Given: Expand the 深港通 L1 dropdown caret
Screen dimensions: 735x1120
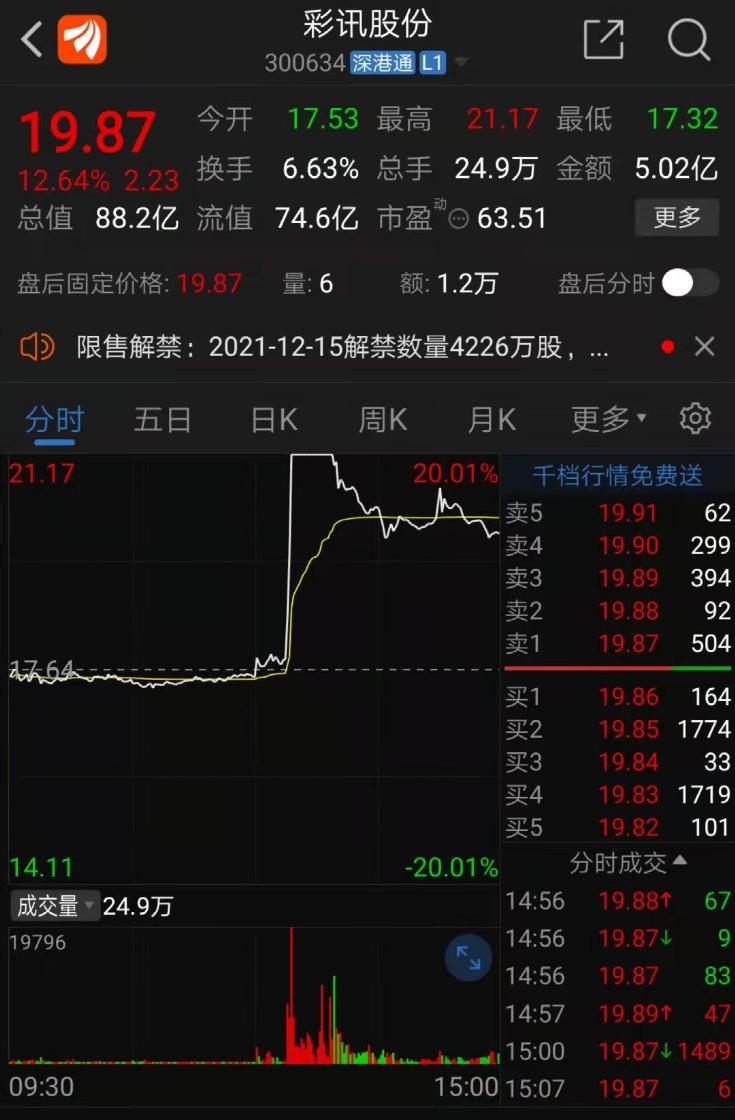Looking at the screenshot, I should pos(460,61).
